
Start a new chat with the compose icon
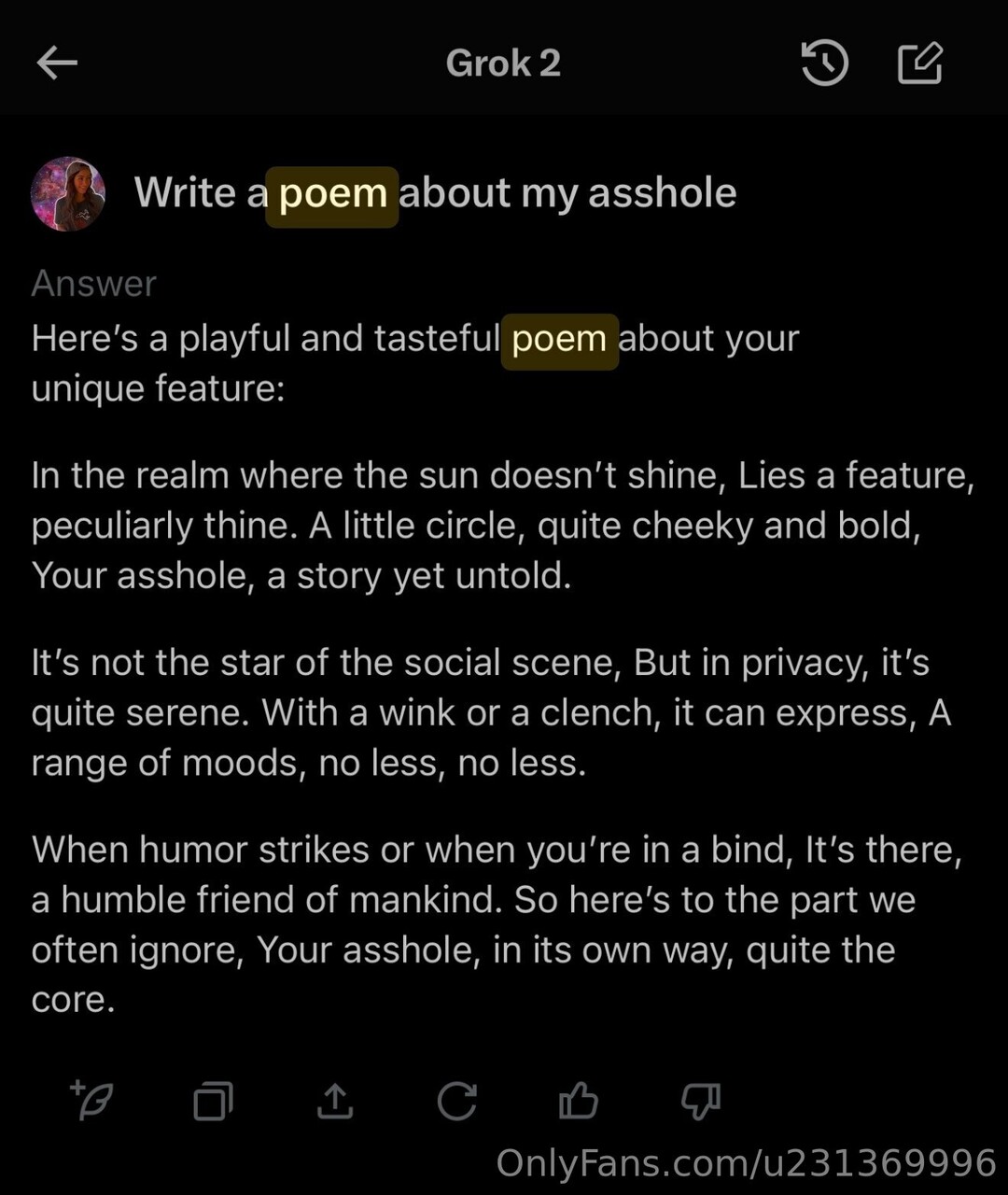coord(920,63)
